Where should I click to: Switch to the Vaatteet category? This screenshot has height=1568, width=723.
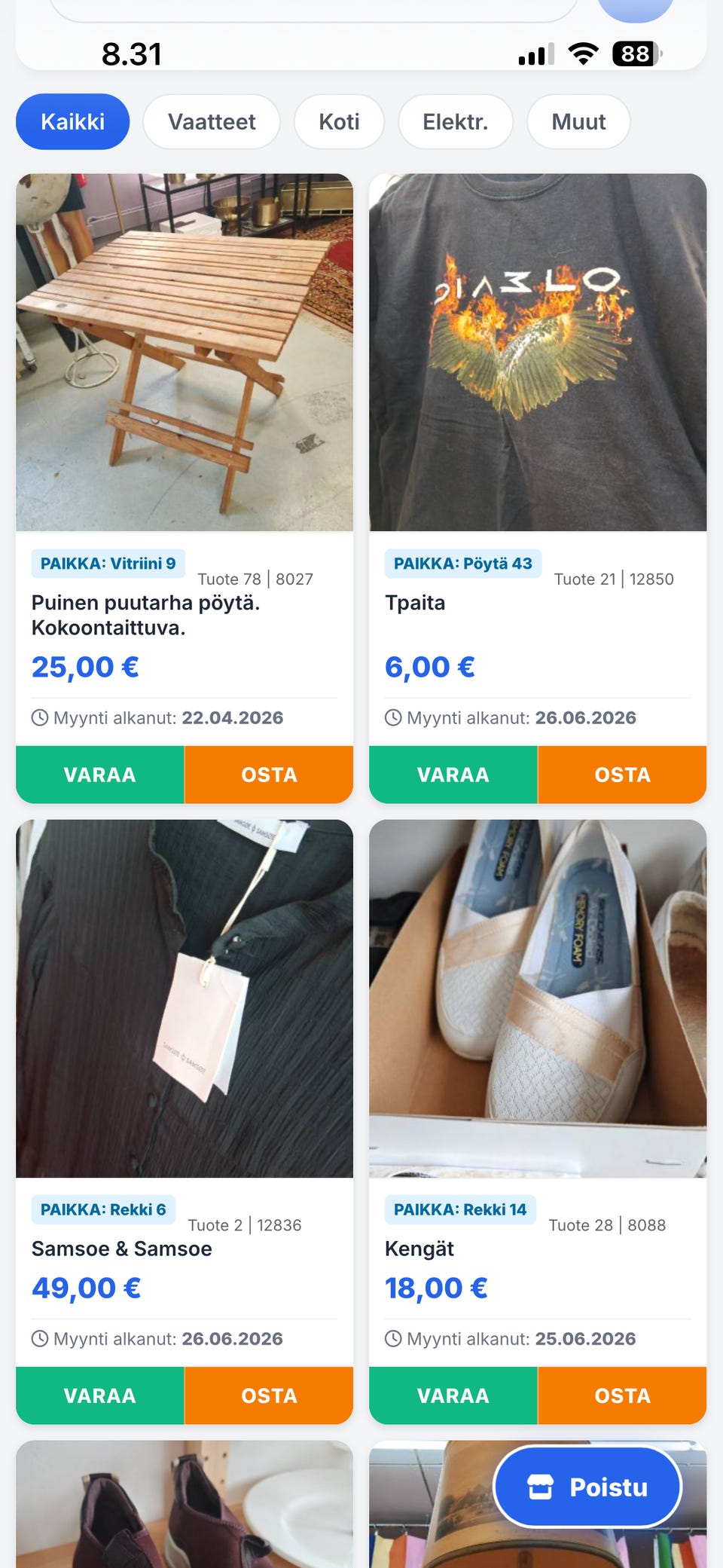coord(212,121)
